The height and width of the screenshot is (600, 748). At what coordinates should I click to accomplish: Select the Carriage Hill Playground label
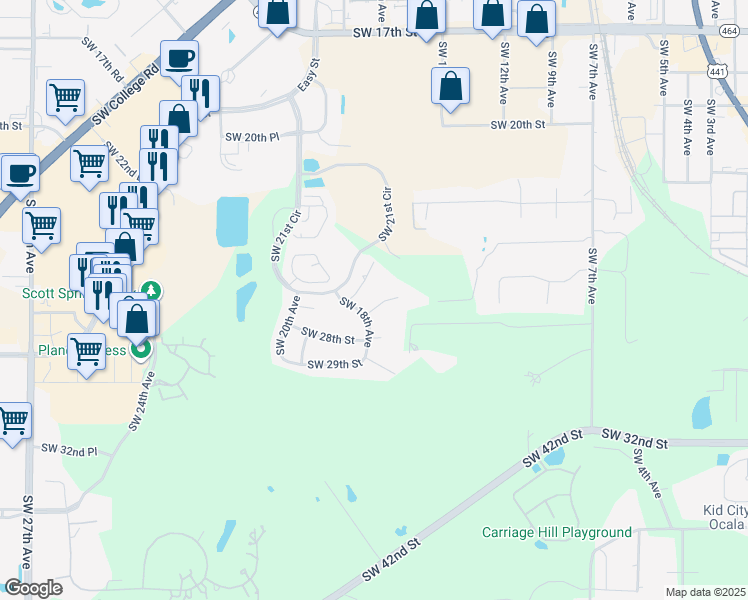[557, 532]
